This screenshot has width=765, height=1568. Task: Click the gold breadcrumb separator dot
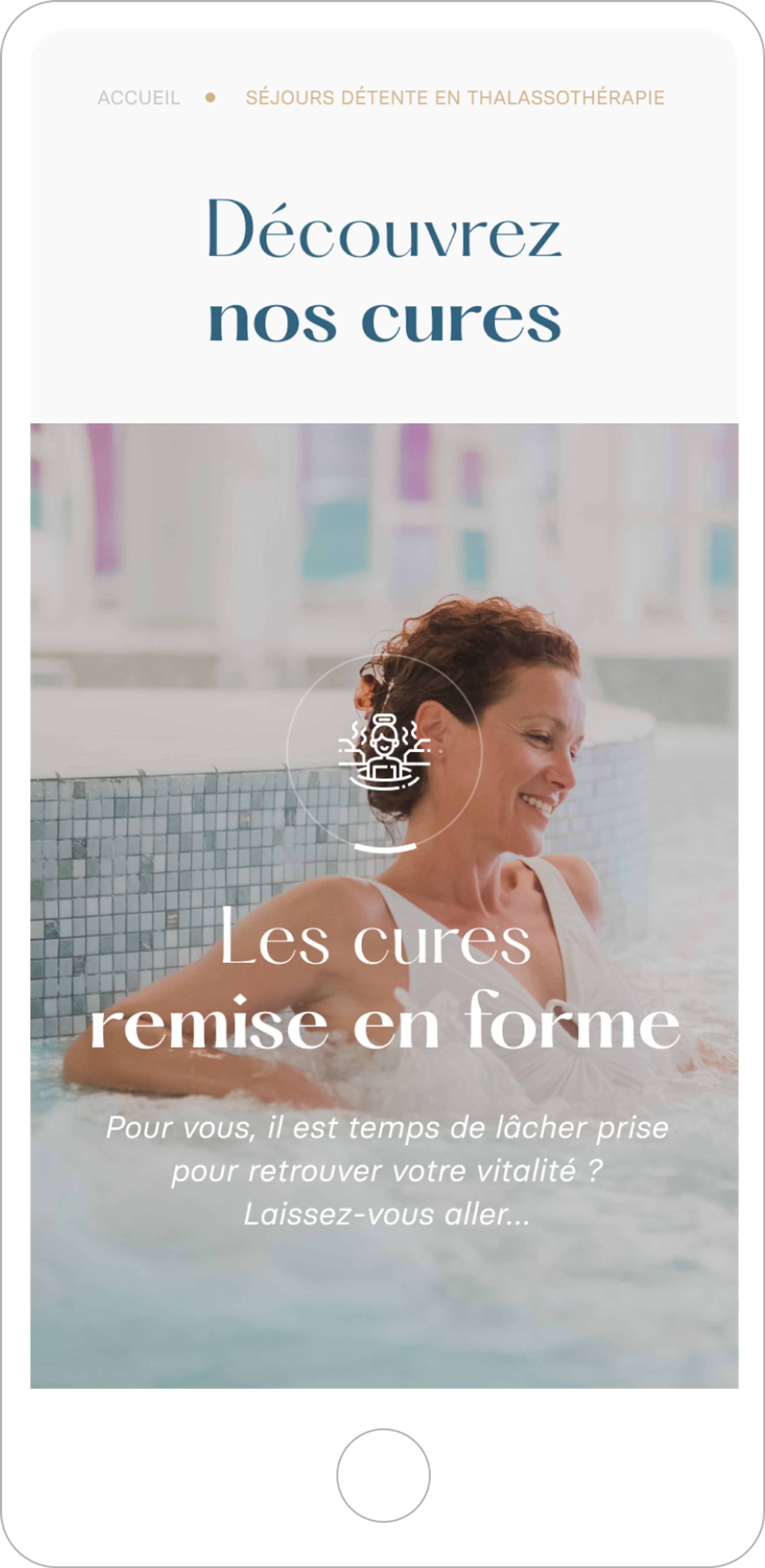point(211,97)
